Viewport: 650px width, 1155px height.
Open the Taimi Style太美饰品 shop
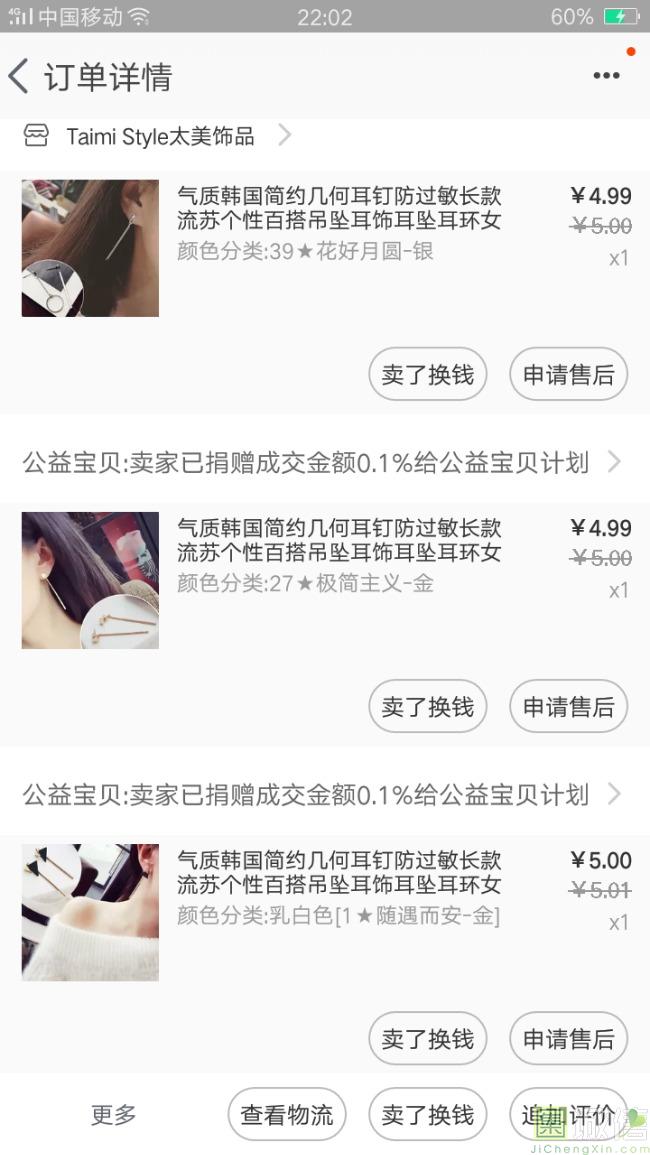point(160,136)
